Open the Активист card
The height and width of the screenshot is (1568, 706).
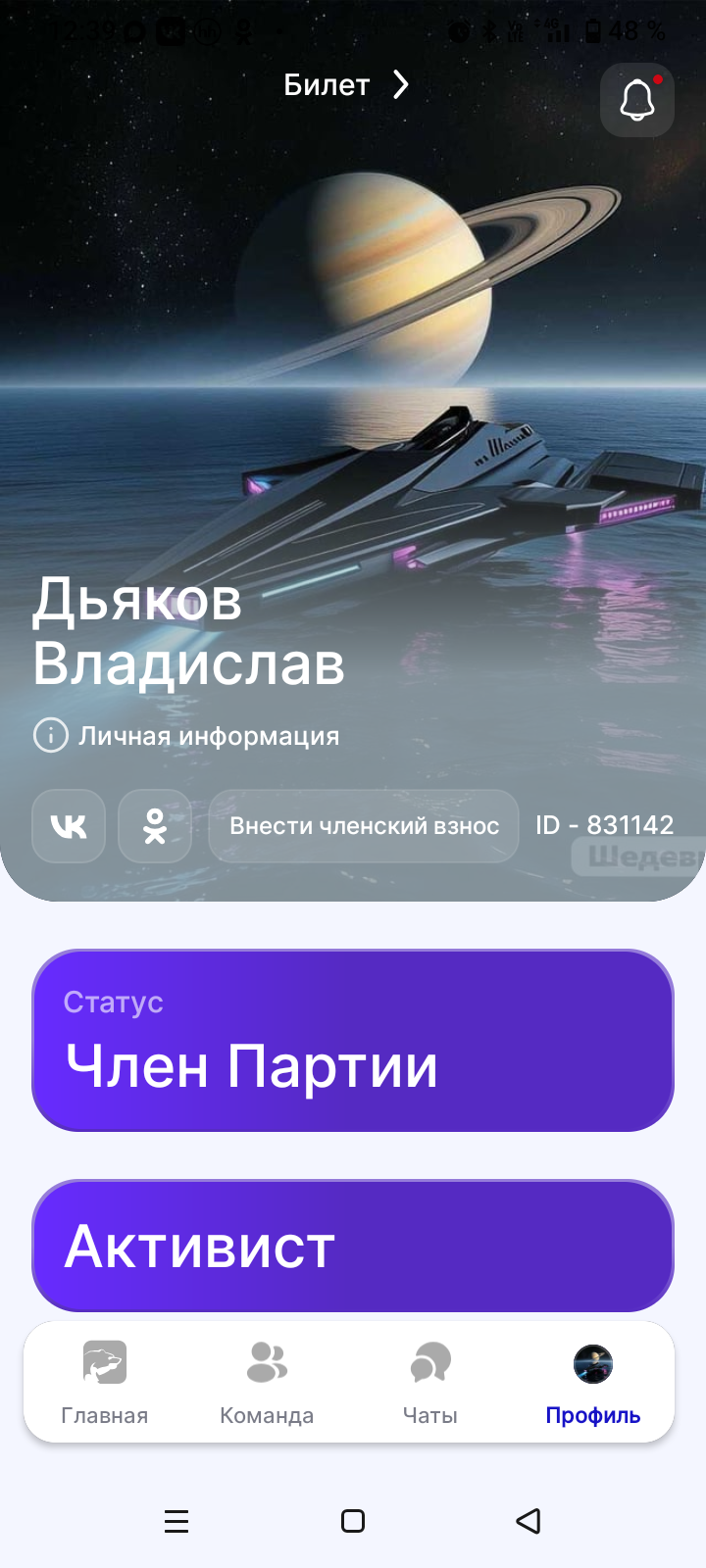(353, 1246)
